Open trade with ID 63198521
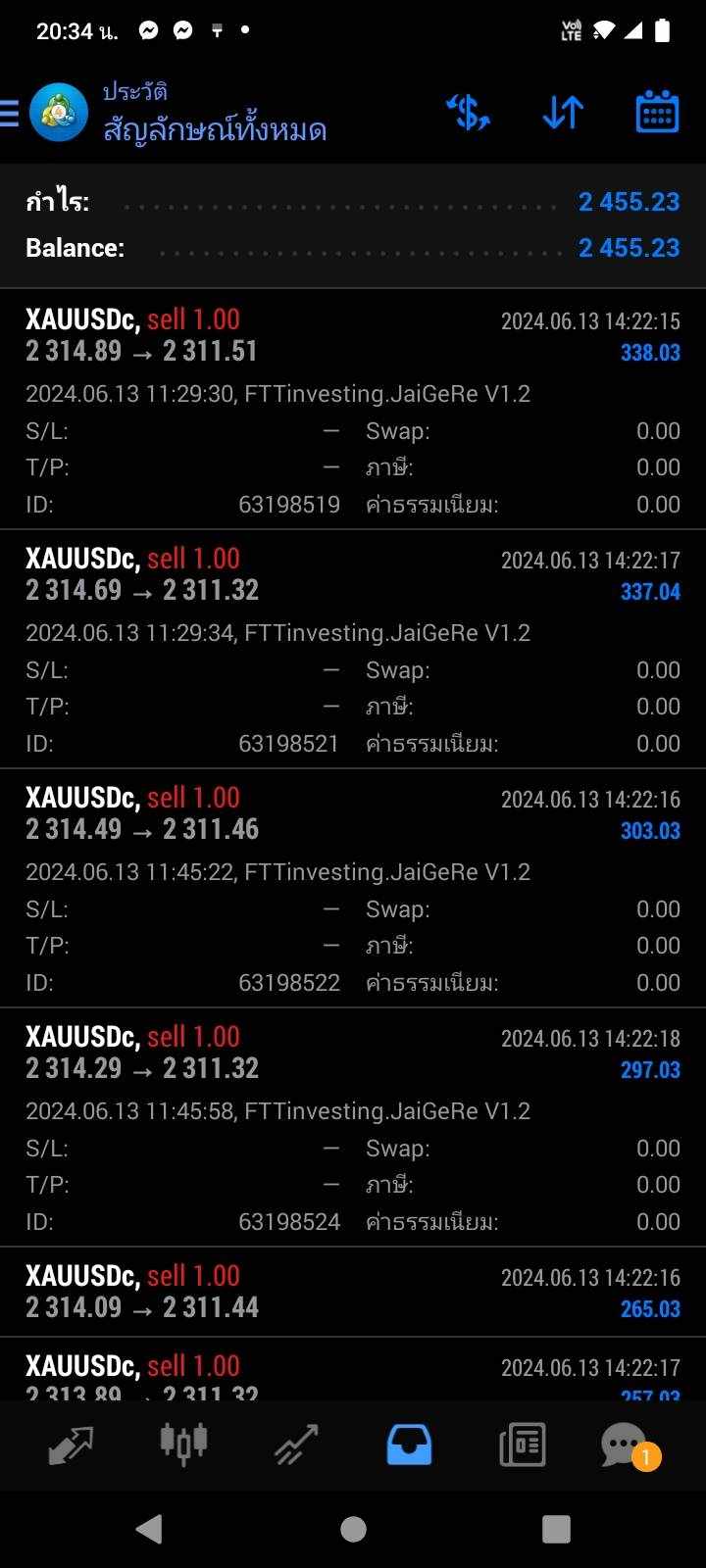 [353, 649]
